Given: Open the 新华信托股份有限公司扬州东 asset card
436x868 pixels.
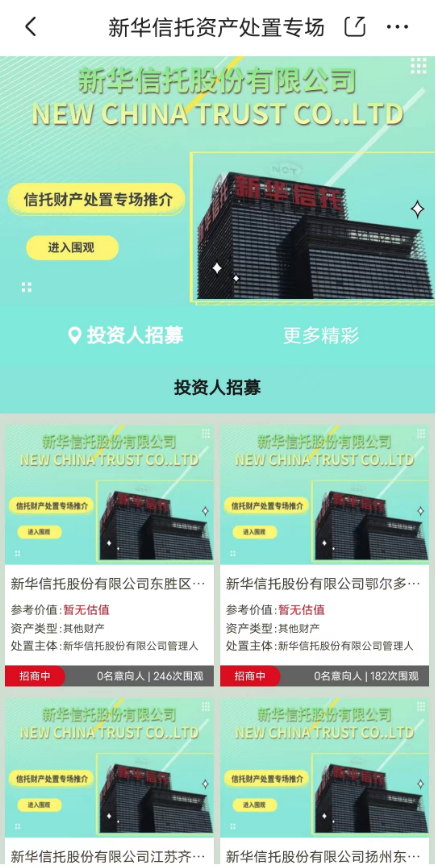Looking at the screenshot, I should point(324,782).
